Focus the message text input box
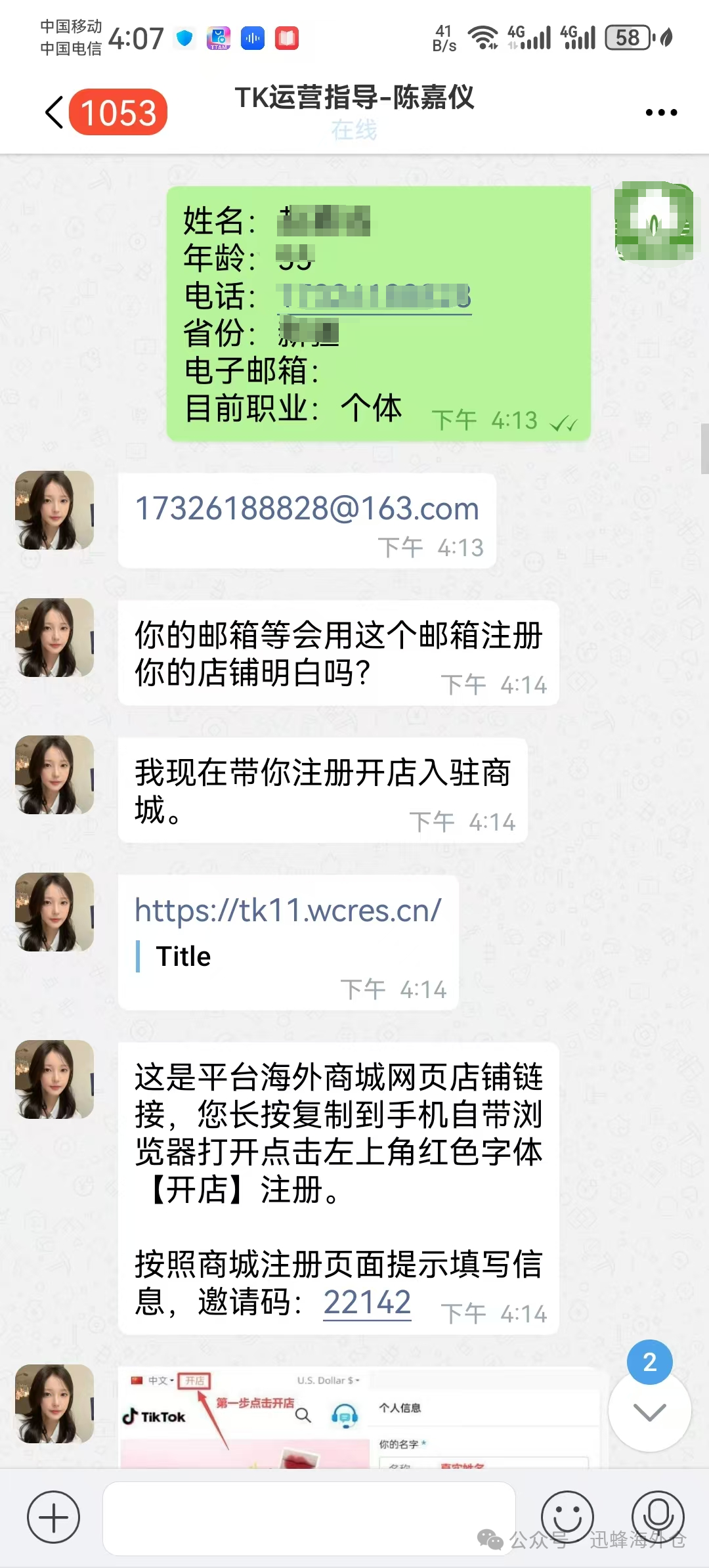This screenshot has width=709, height=1568. point(309,1518)
